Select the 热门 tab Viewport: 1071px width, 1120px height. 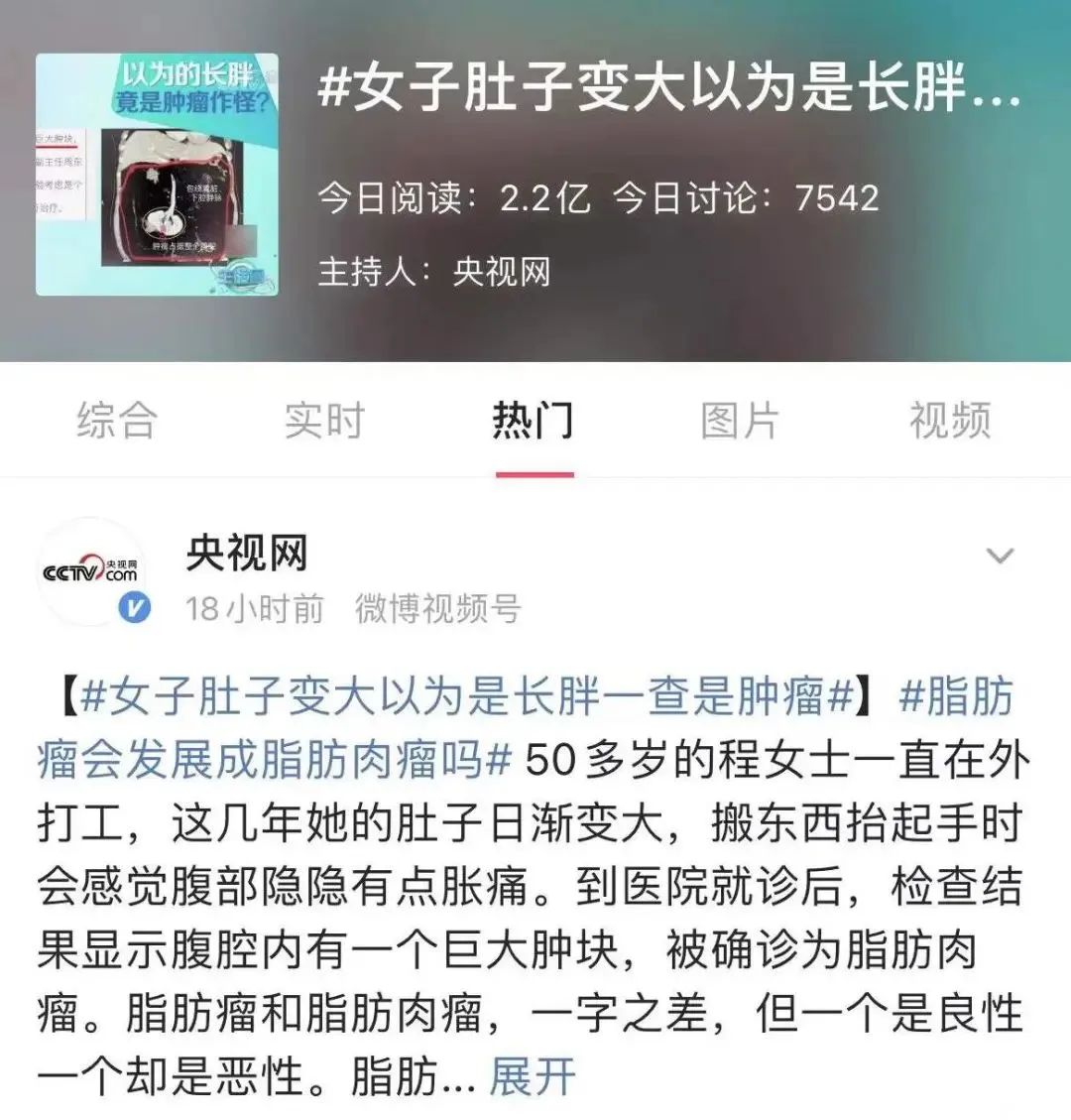[534, 421]
